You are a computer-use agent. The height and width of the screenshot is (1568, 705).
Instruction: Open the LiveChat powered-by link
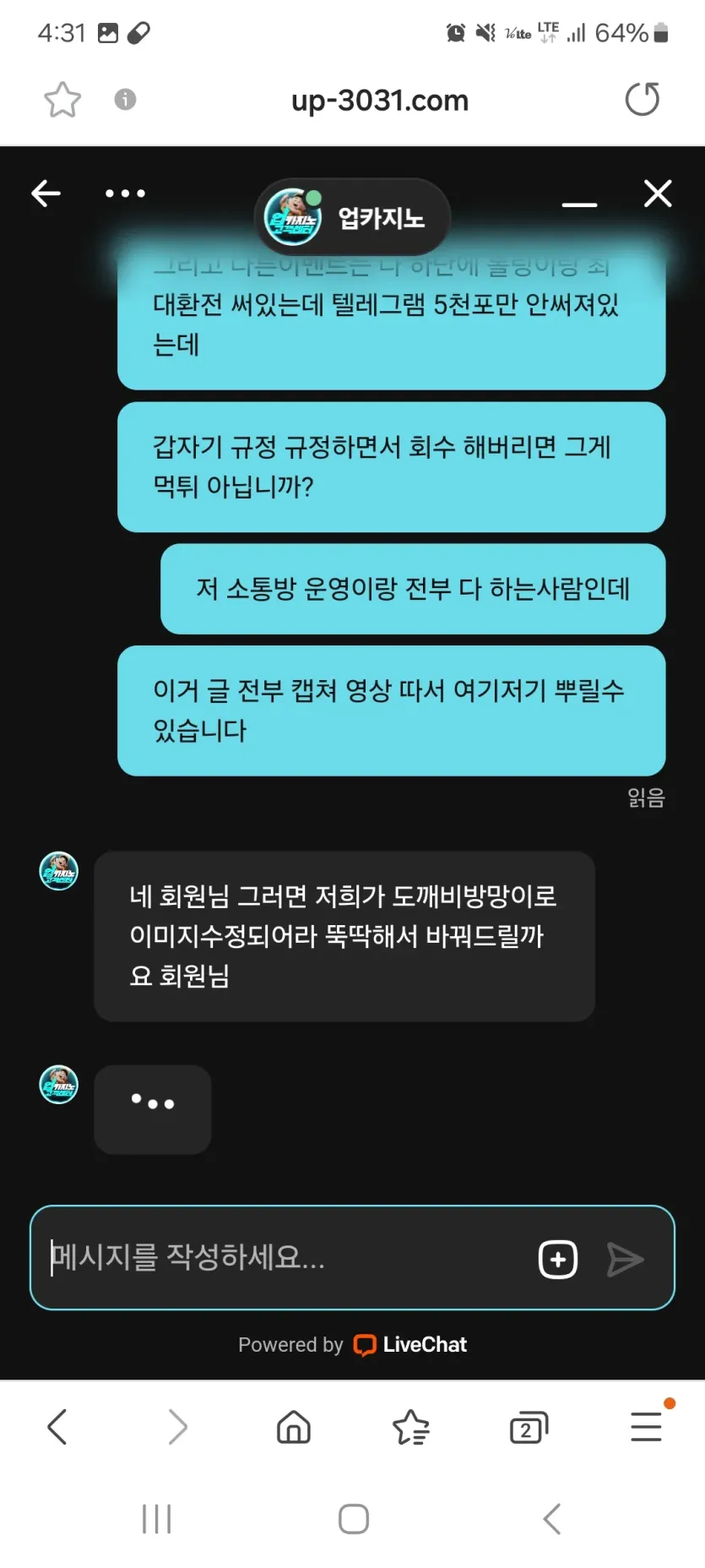tap(352, 1344)
